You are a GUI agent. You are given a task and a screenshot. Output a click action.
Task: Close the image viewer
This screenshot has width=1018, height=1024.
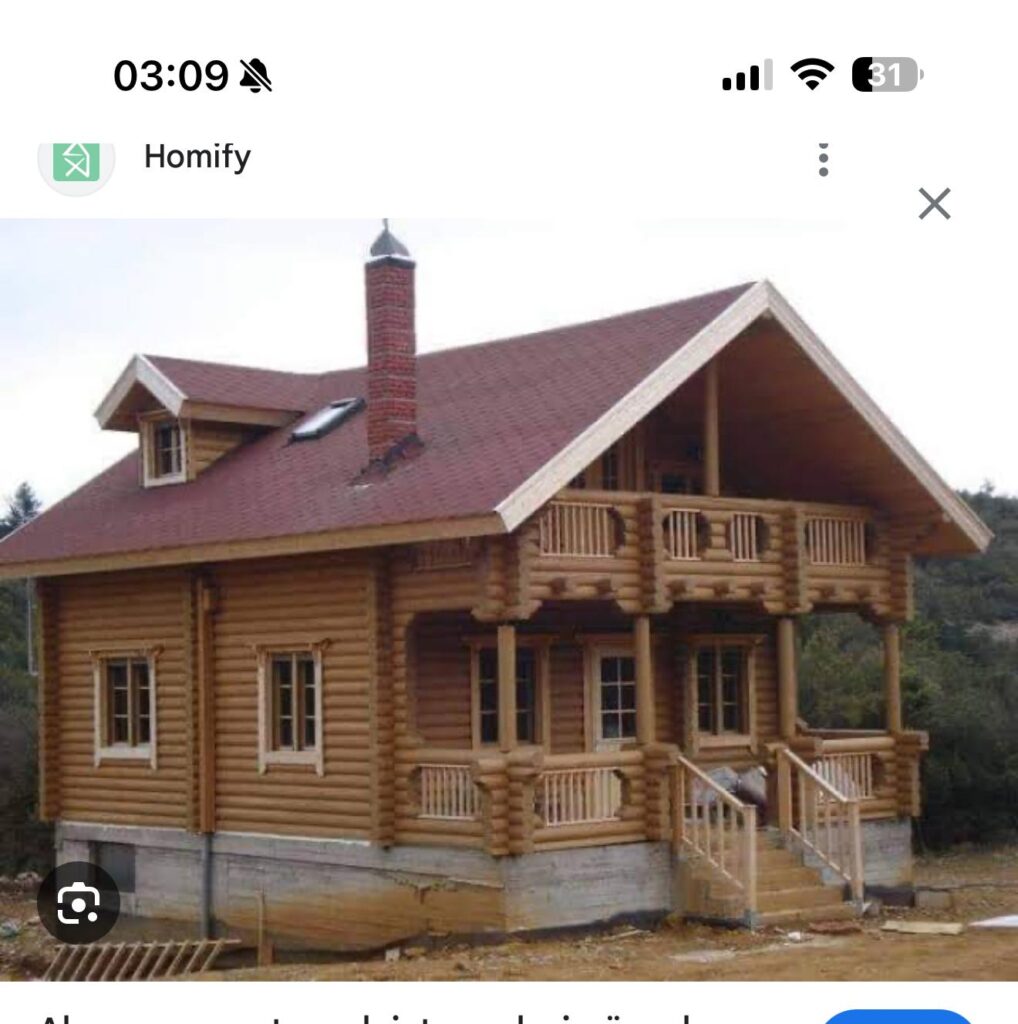click(934, 204)
